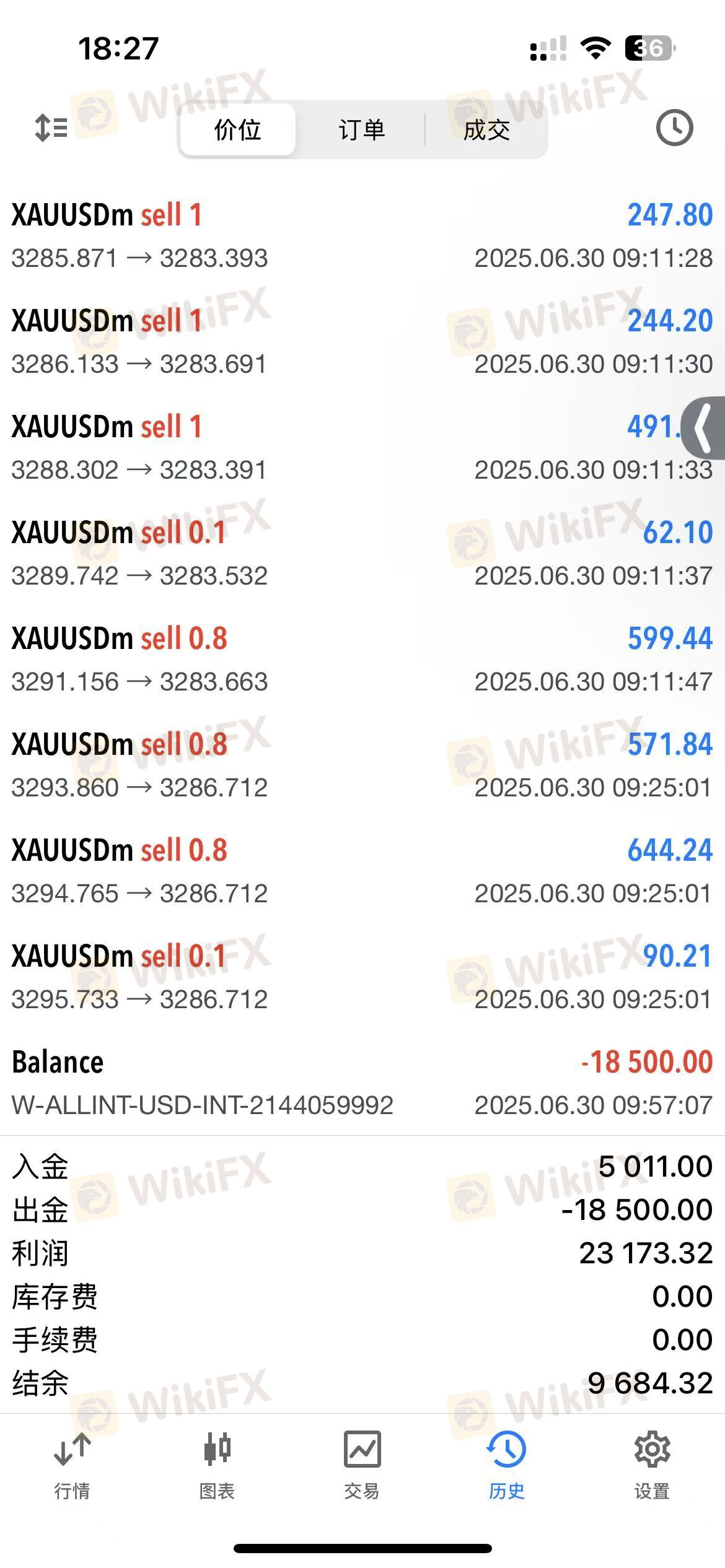Open the 设置 tab
The image size is (725, 1568).
[x=652, y=1465]
